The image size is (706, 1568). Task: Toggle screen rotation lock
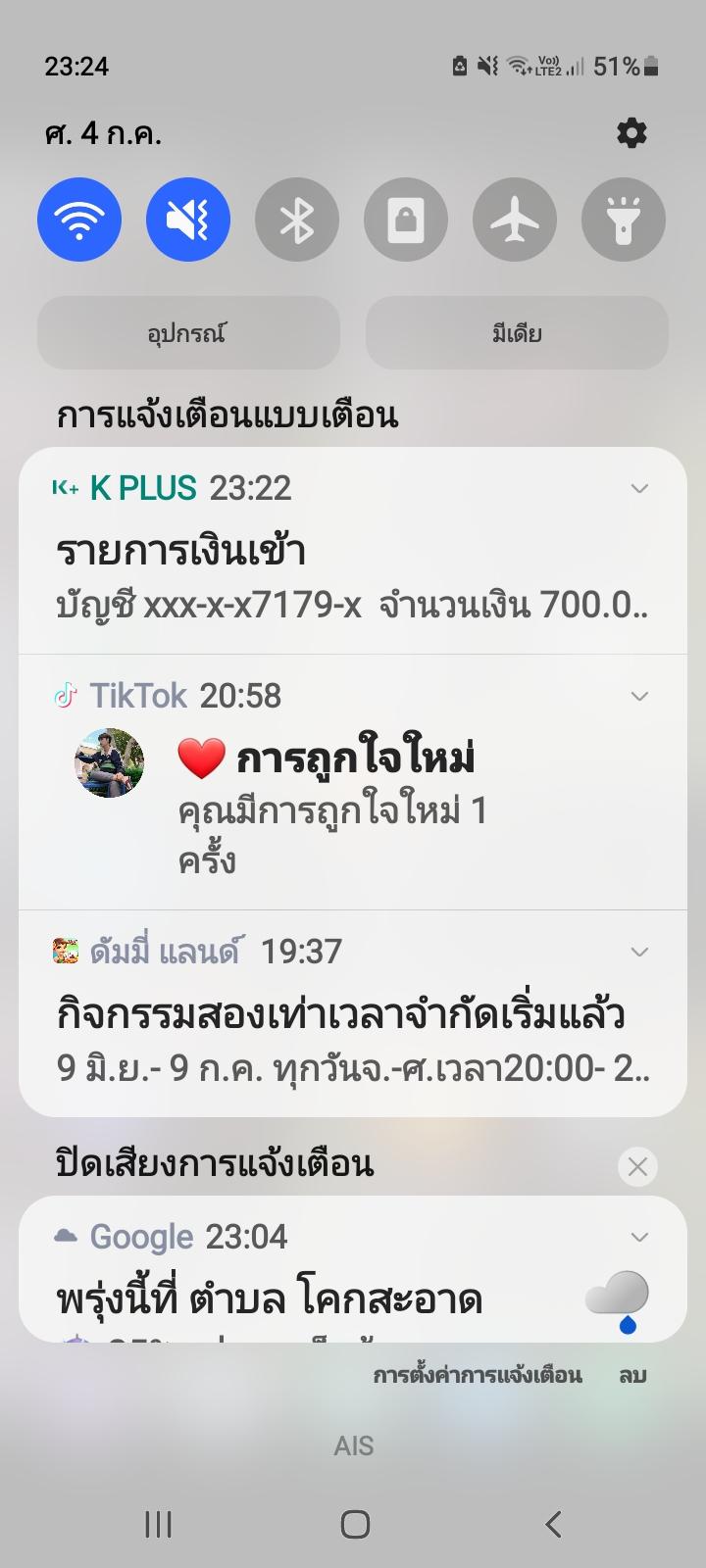click(x=405, y=220)
